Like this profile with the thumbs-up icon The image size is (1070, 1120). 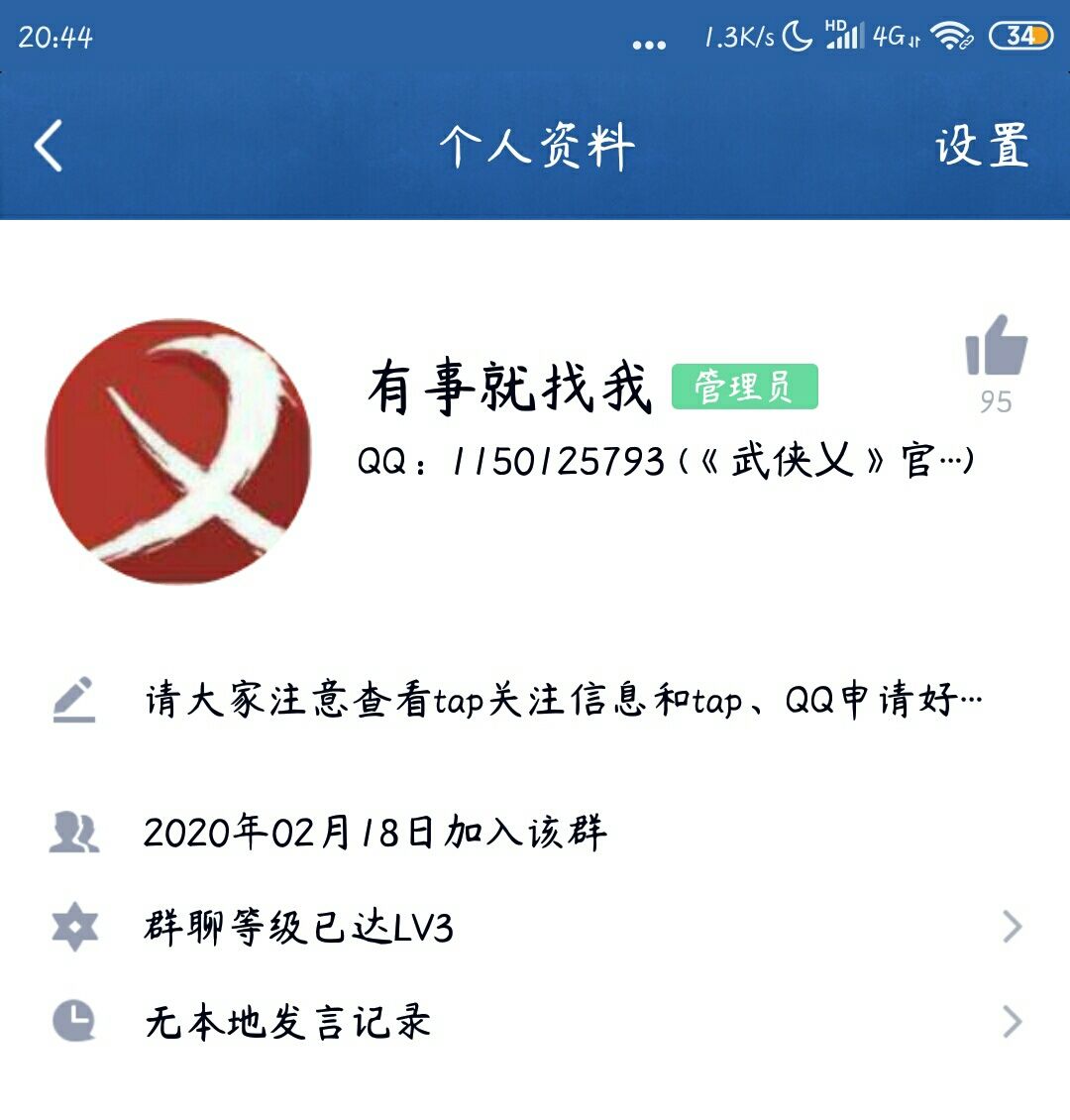click(x=996, y=346)
